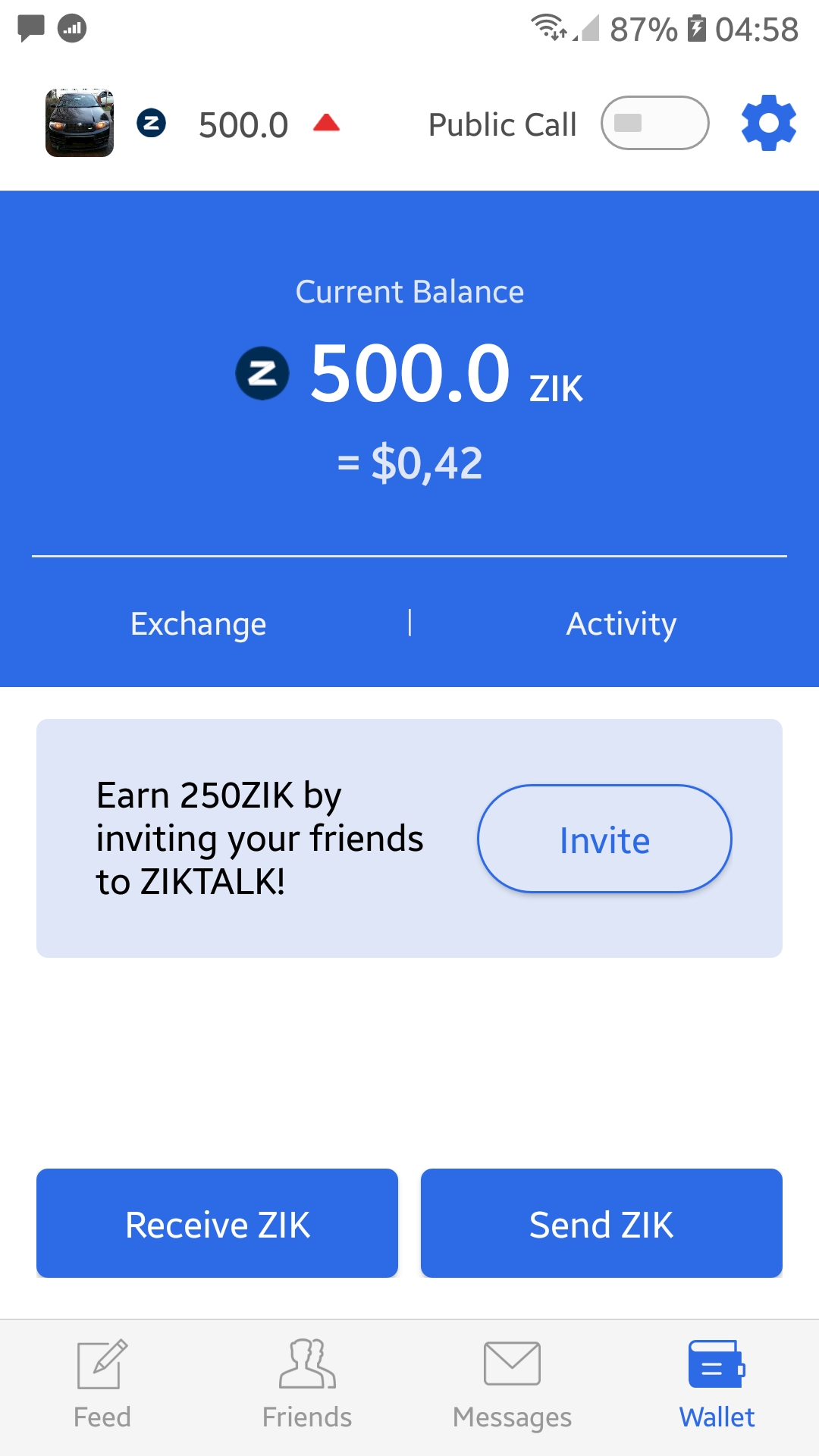Tap Receive ZIK button

217,1223
